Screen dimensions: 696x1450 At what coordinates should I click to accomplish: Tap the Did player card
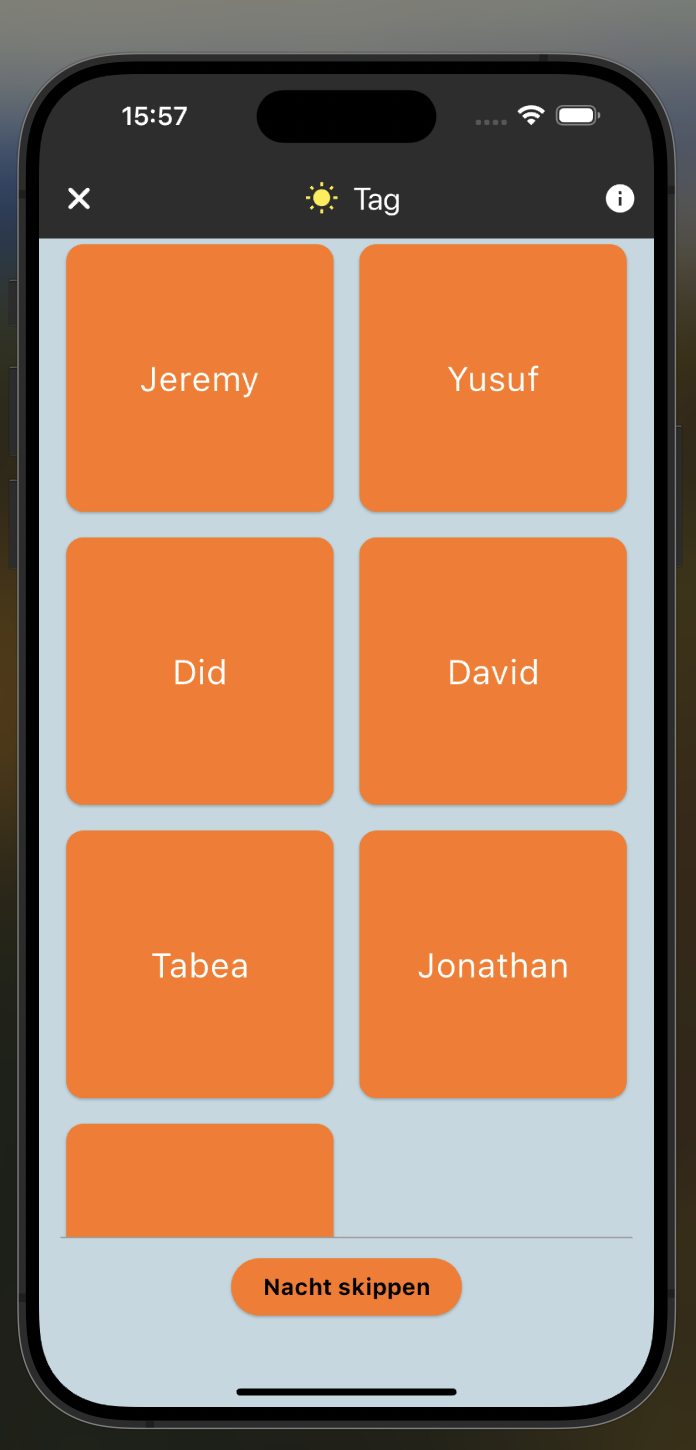point(200,671)
